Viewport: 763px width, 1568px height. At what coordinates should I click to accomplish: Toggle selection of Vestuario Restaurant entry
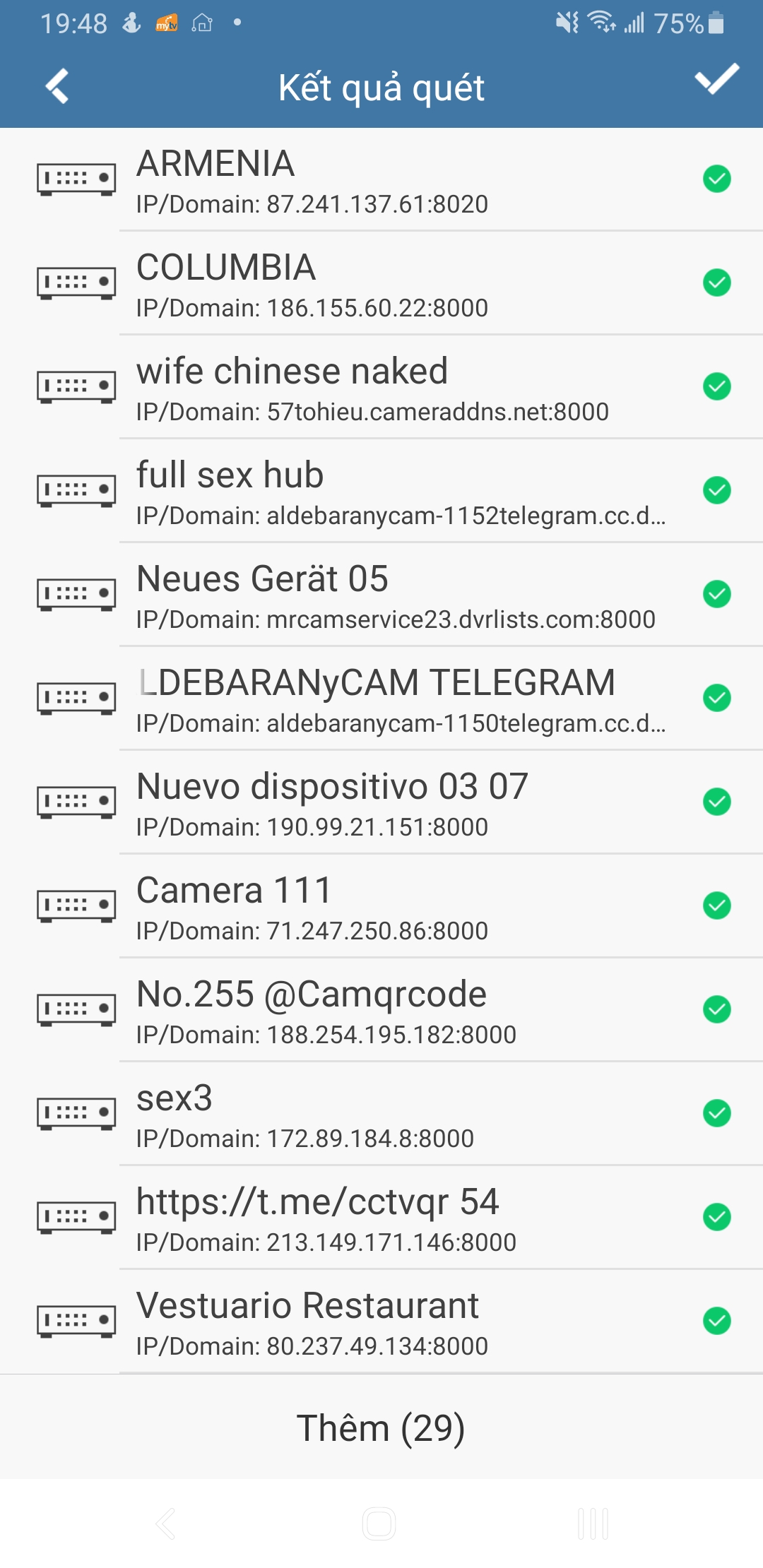click(x=718, y=1321)
